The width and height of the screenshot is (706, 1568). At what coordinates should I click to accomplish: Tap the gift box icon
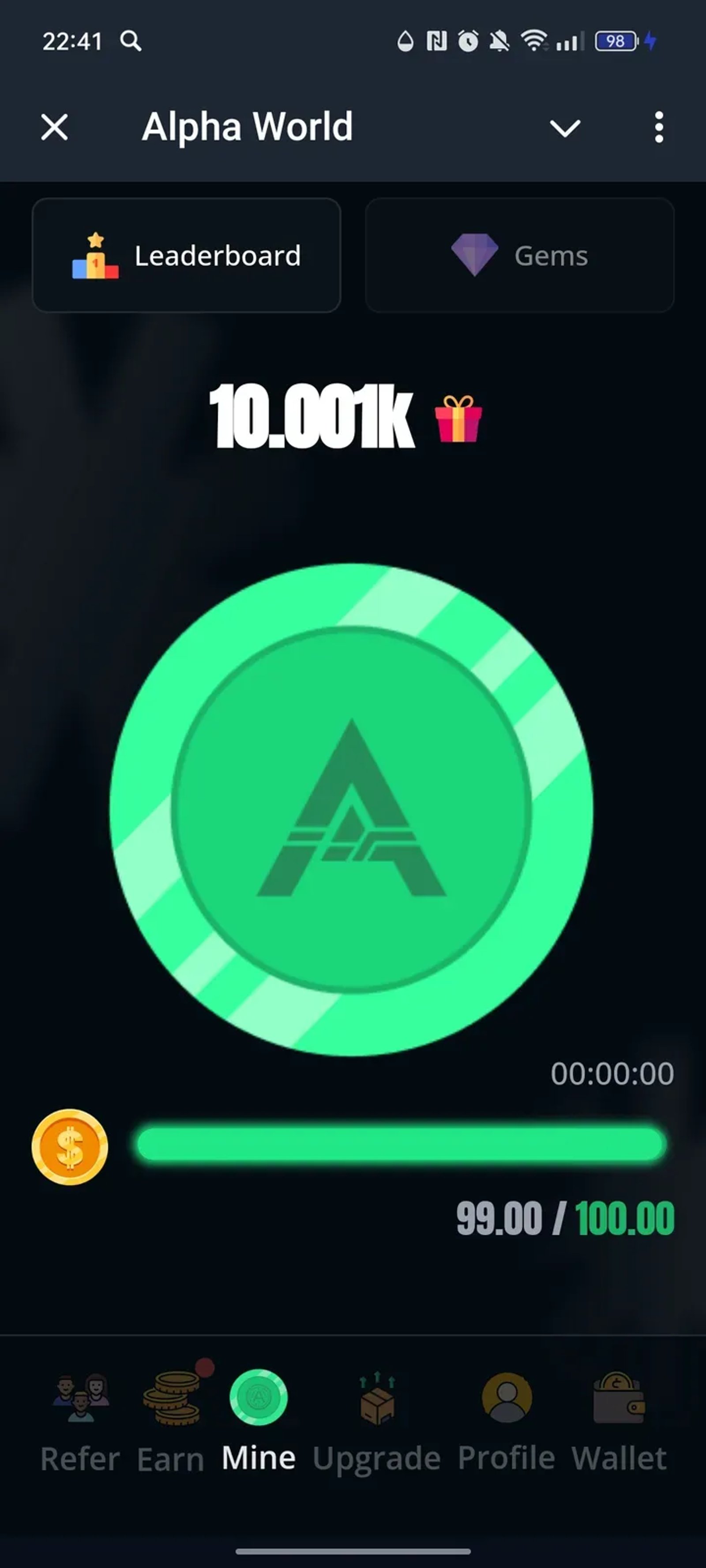(458, 419)
